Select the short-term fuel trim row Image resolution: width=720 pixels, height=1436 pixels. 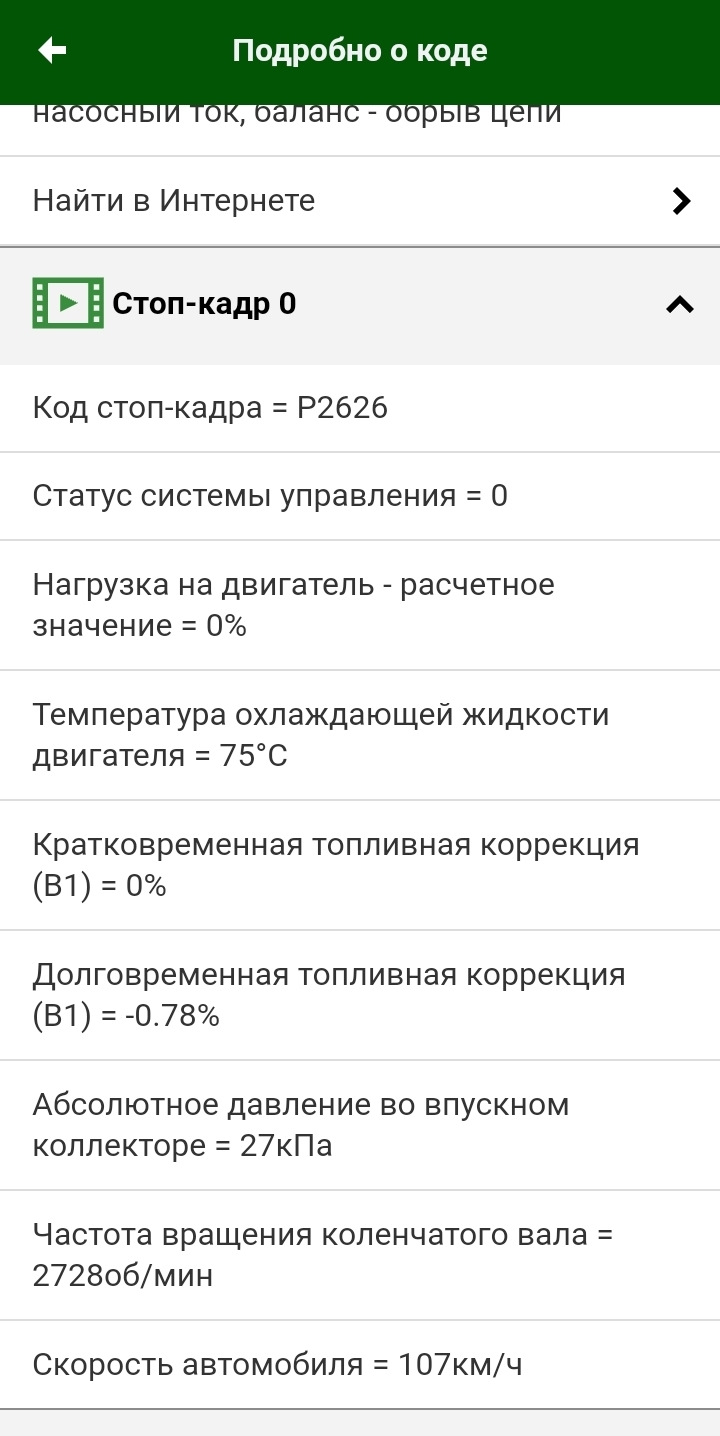337,865
